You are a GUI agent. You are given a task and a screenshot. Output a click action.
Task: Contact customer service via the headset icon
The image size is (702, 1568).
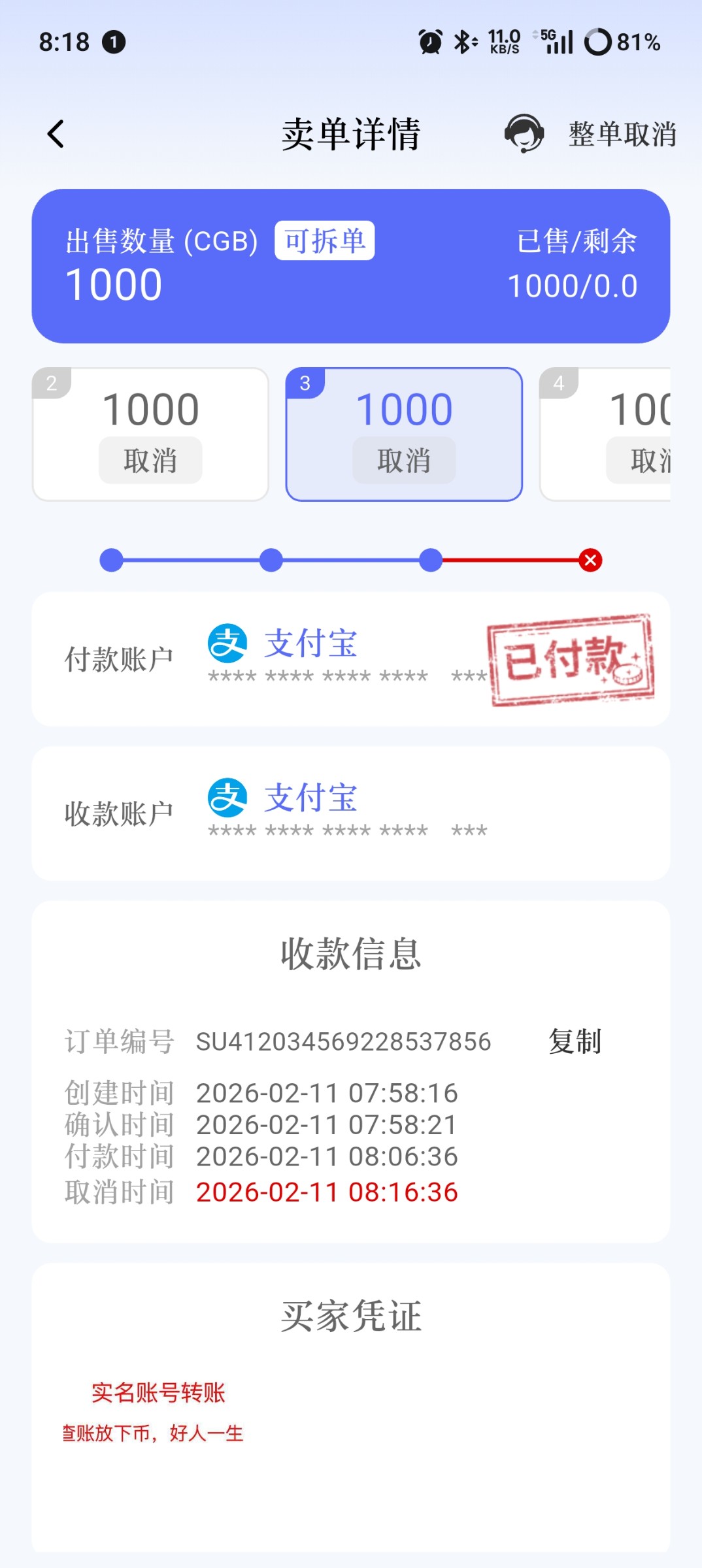tap(524, 133)
